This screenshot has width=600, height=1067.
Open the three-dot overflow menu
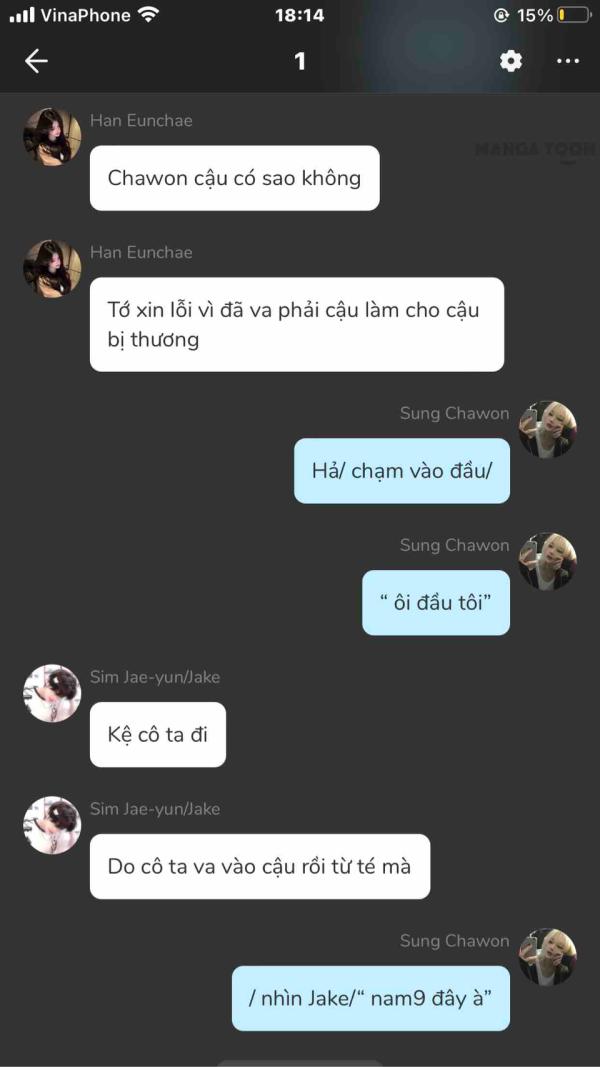pos(568,62)
